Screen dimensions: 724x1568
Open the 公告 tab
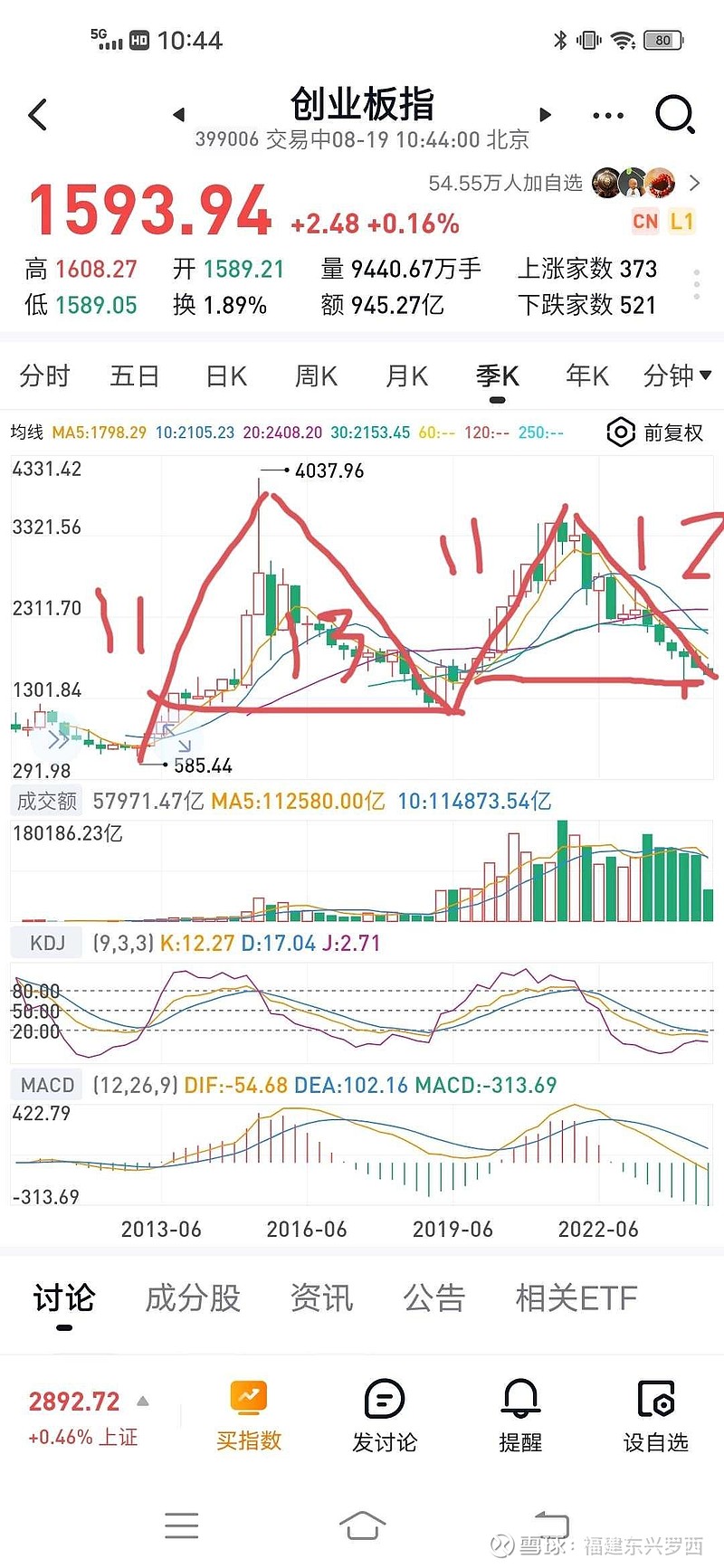pos(434,1298)
